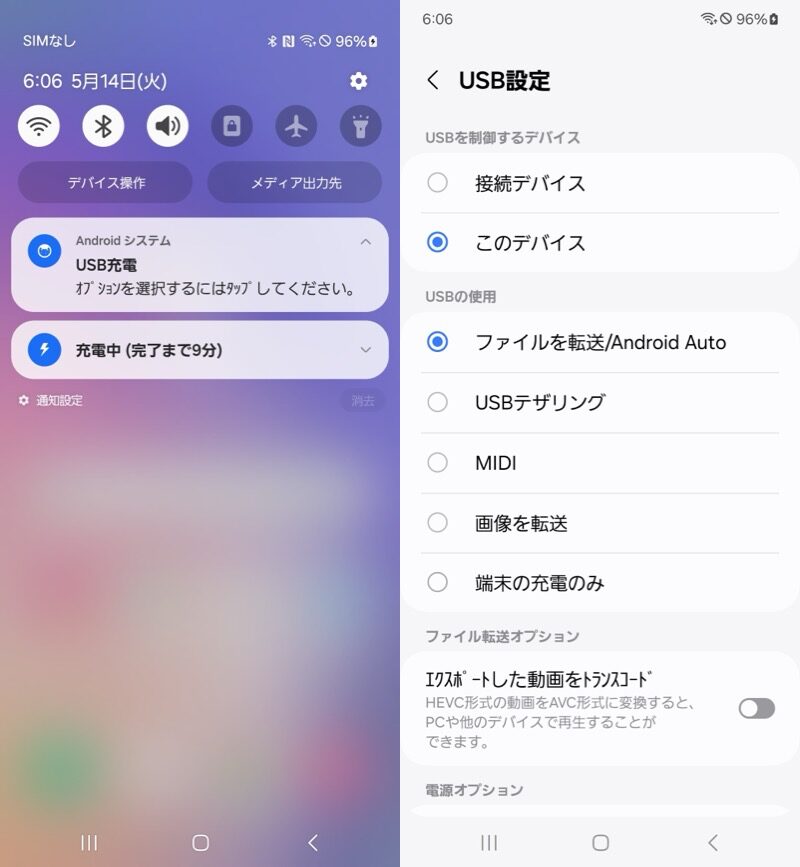
Task: Expand the 充電中 charging notification
Action: (x=365, y=350)
